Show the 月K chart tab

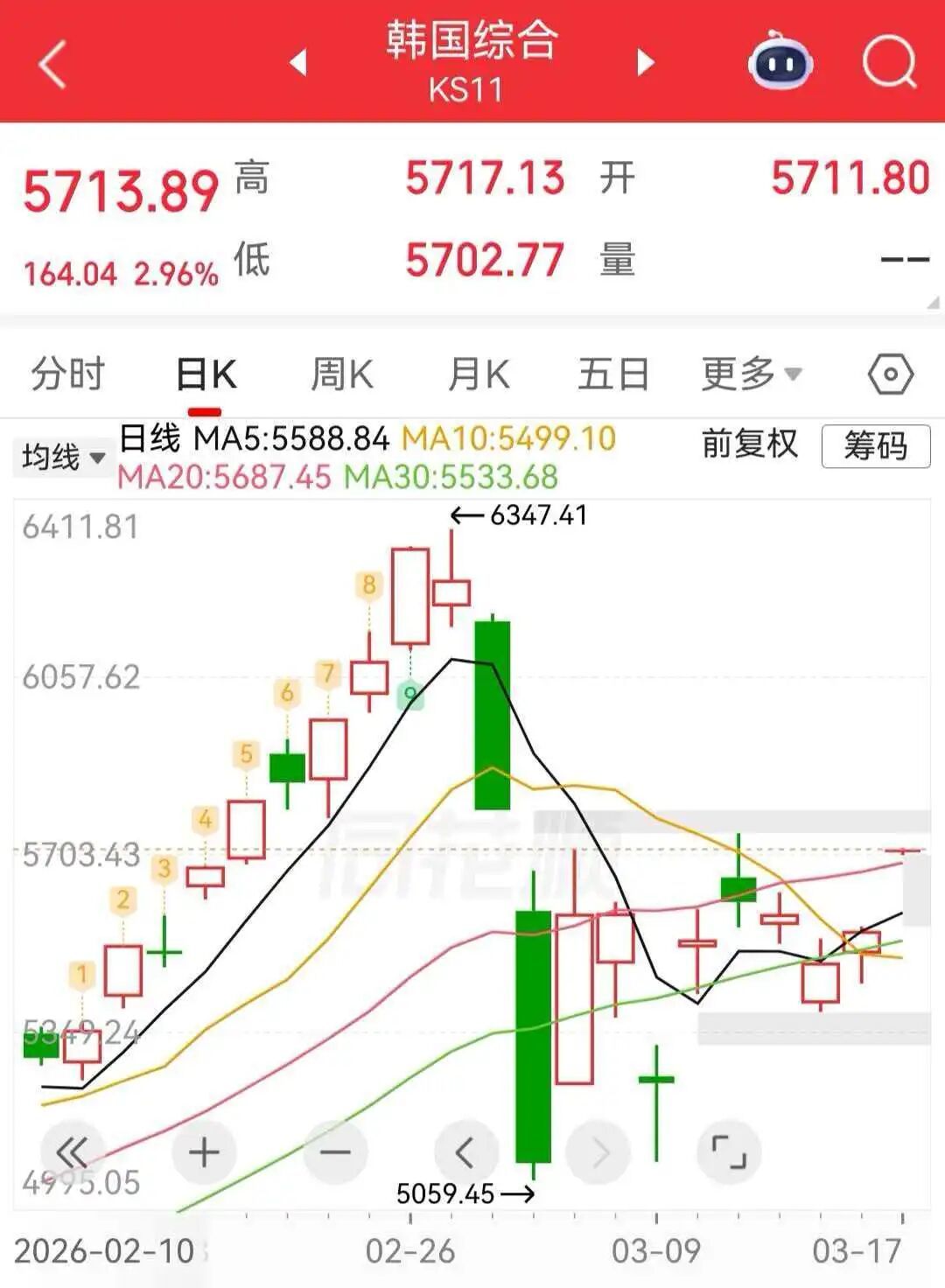tap(479, 374)
